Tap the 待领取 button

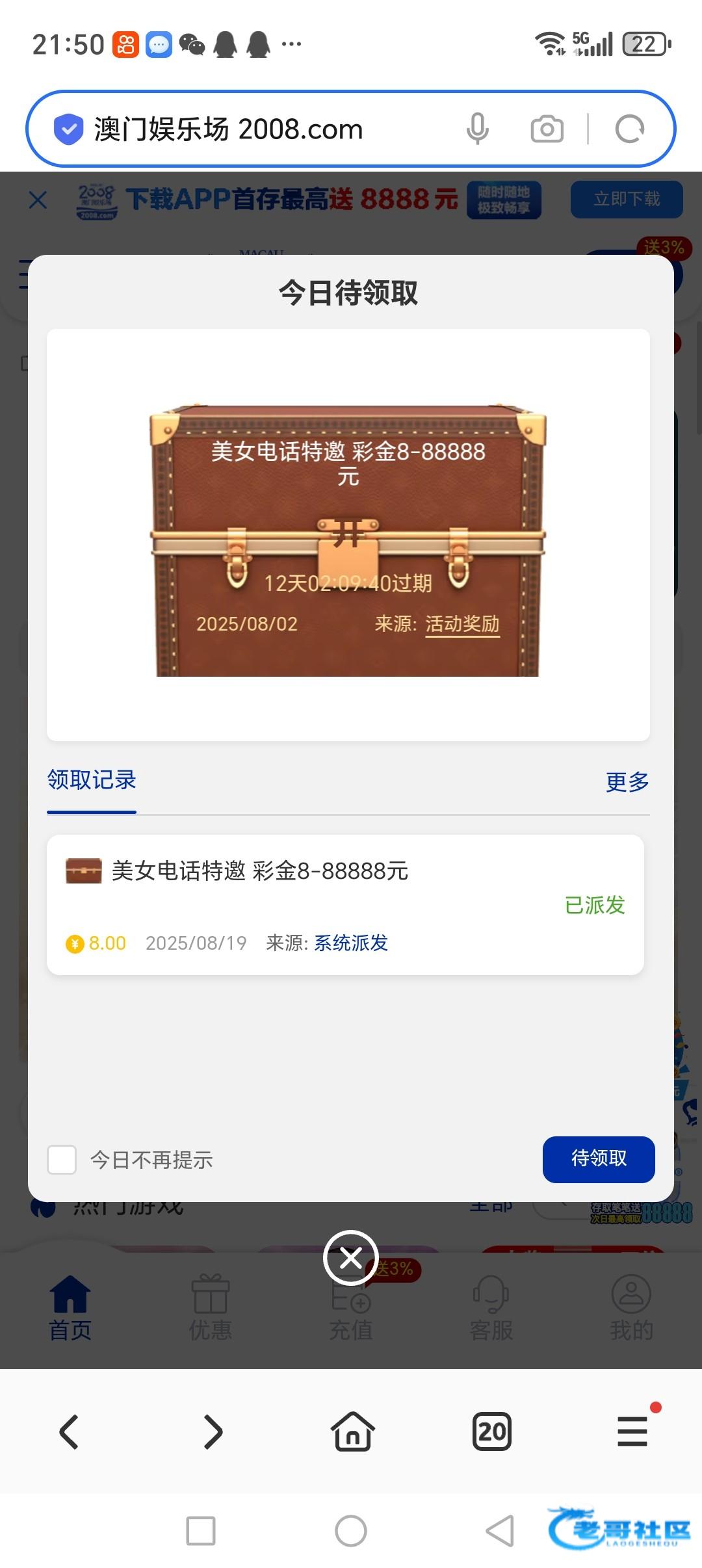tap(599, 1159)
